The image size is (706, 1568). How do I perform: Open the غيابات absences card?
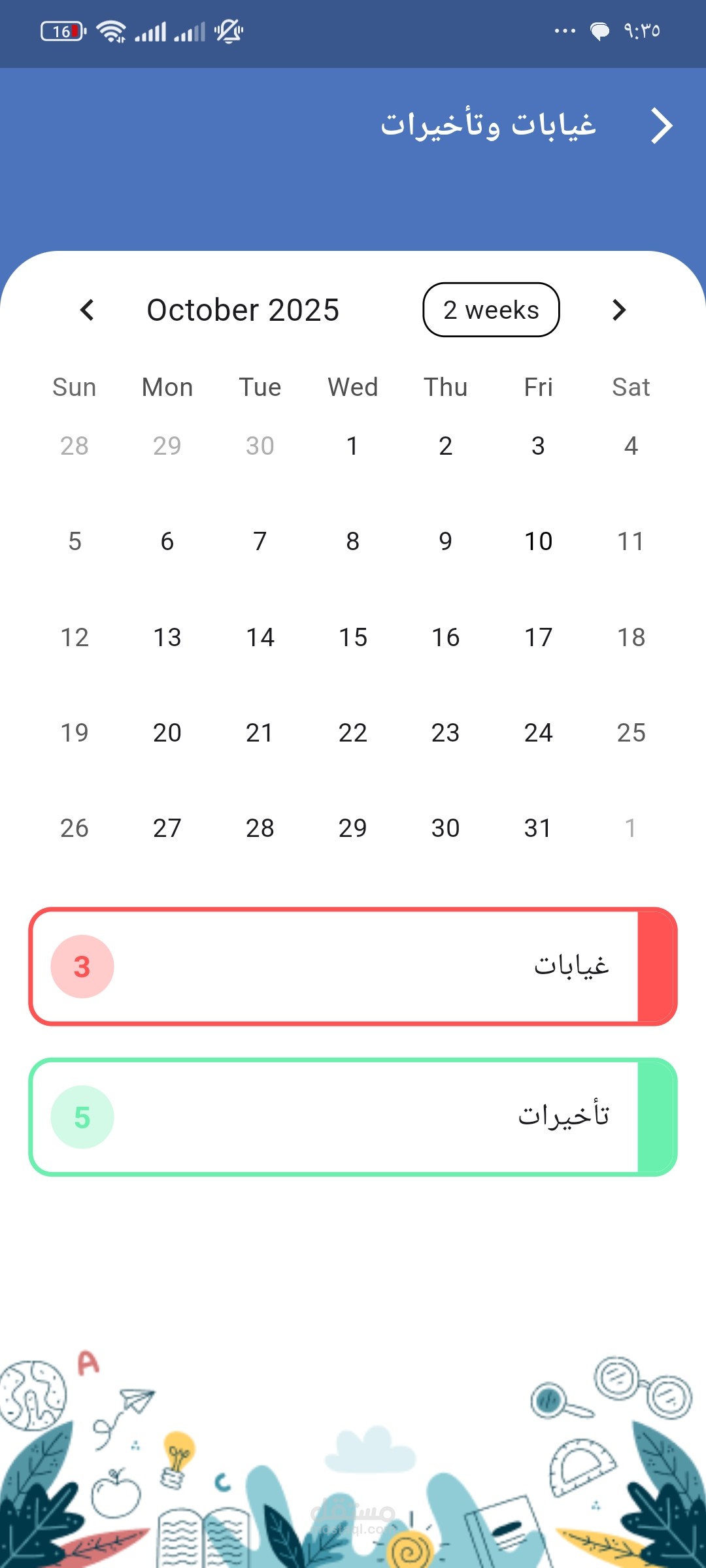(353, 966)
